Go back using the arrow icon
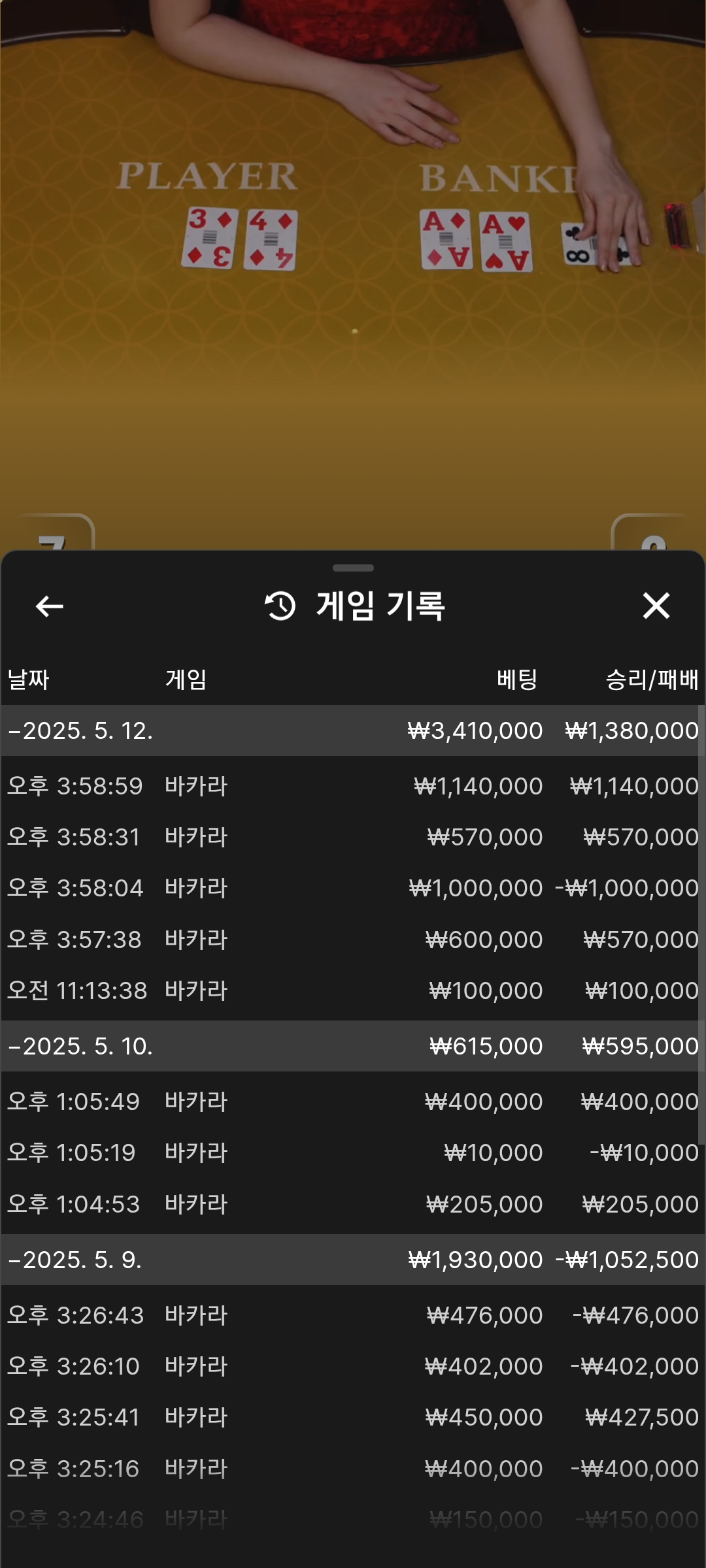Screen dimensions: 706x1568 coord(49,606)
